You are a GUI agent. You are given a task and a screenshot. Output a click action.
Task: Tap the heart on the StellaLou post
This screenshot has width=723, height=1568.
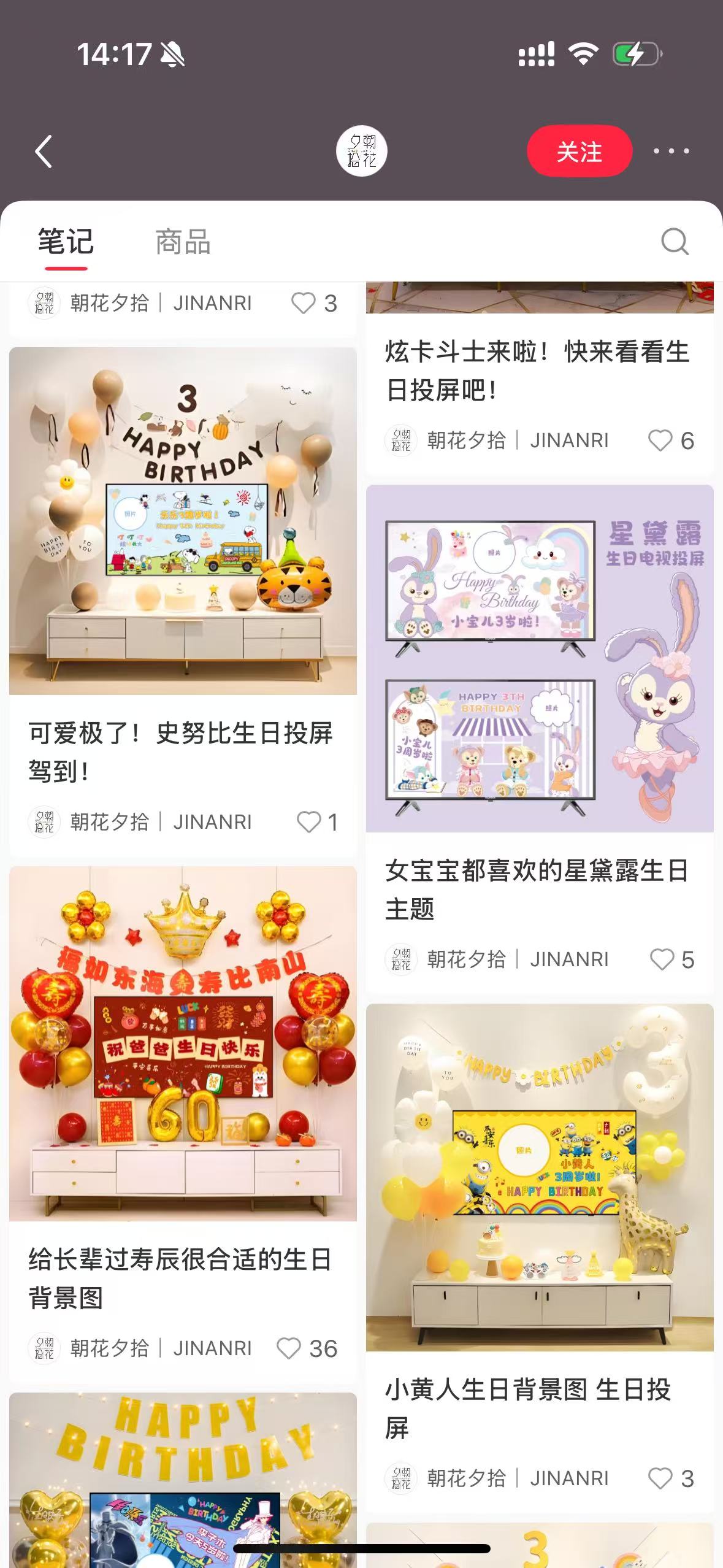(661, 959)
